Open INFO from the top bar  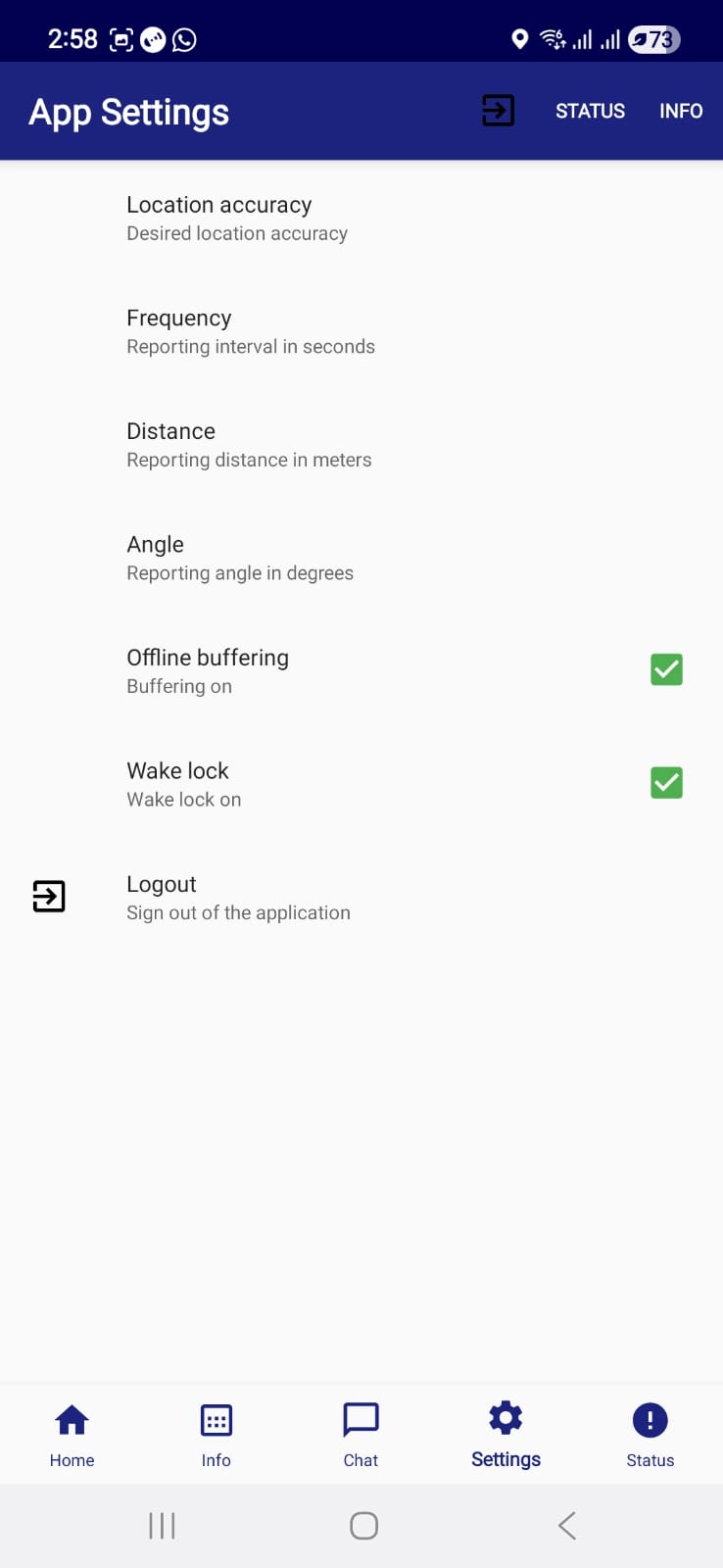[680, 111]
